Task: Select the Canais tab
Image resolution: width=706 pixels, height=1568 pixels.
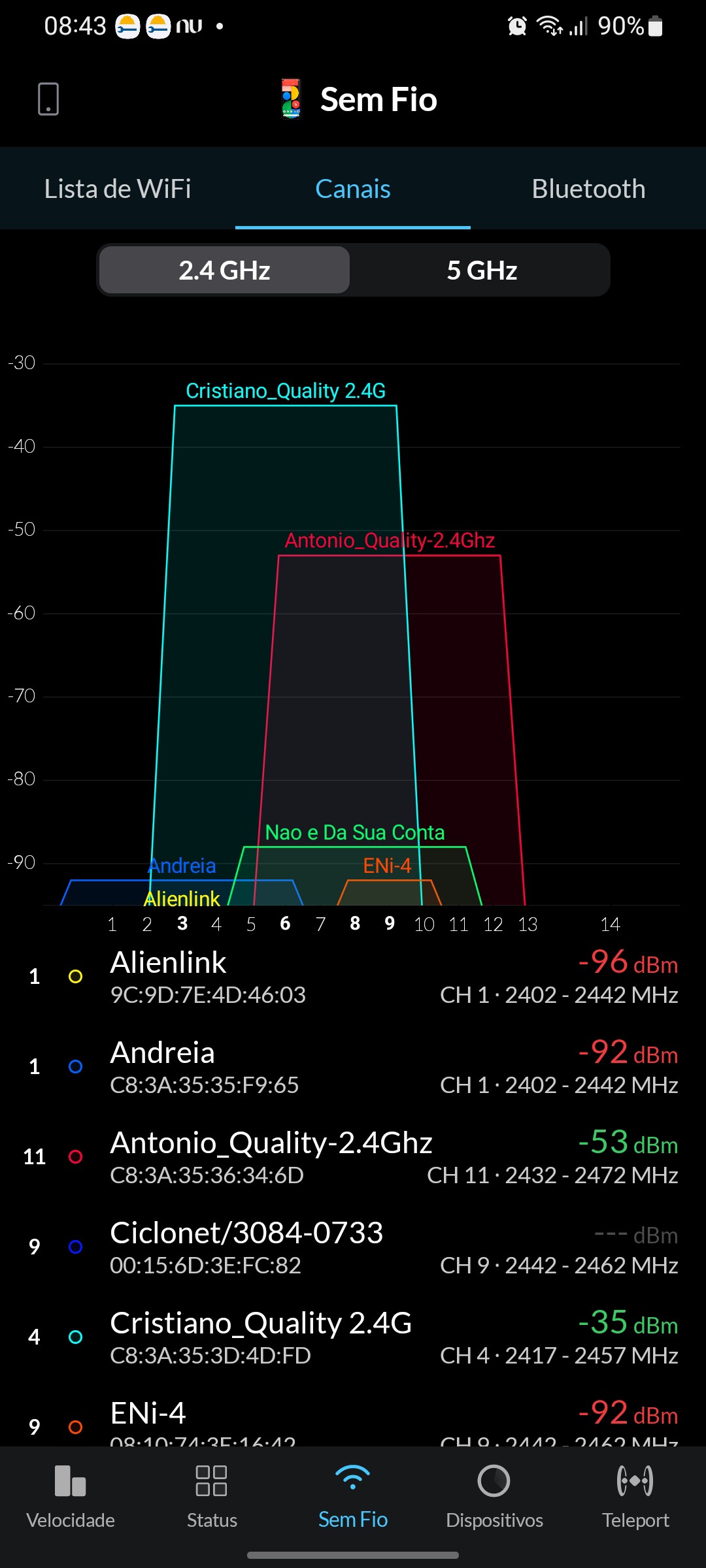Action: click(x=353, y=189)
